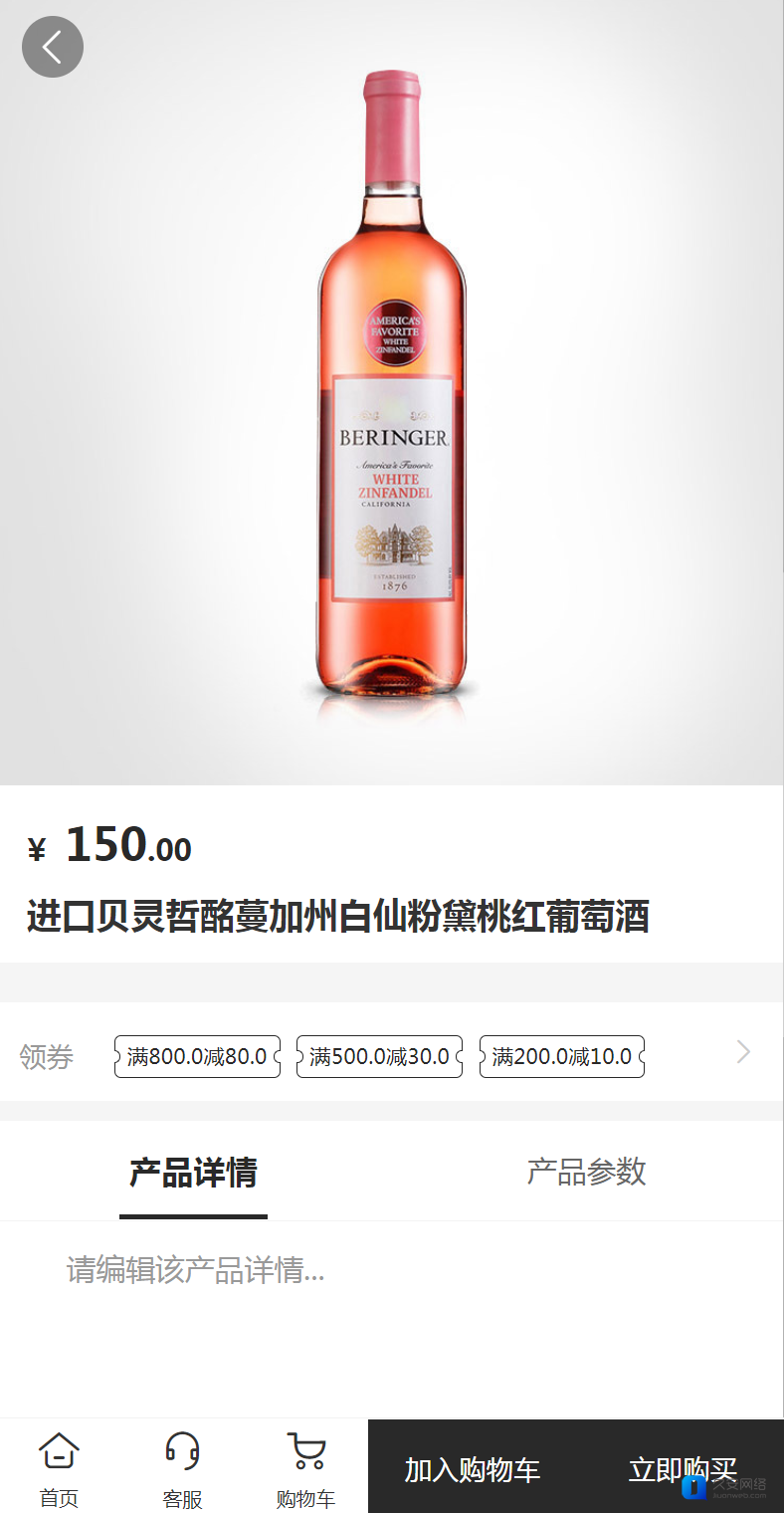
Task: Go to 首页 home page
Action: tap(59, 1469)
